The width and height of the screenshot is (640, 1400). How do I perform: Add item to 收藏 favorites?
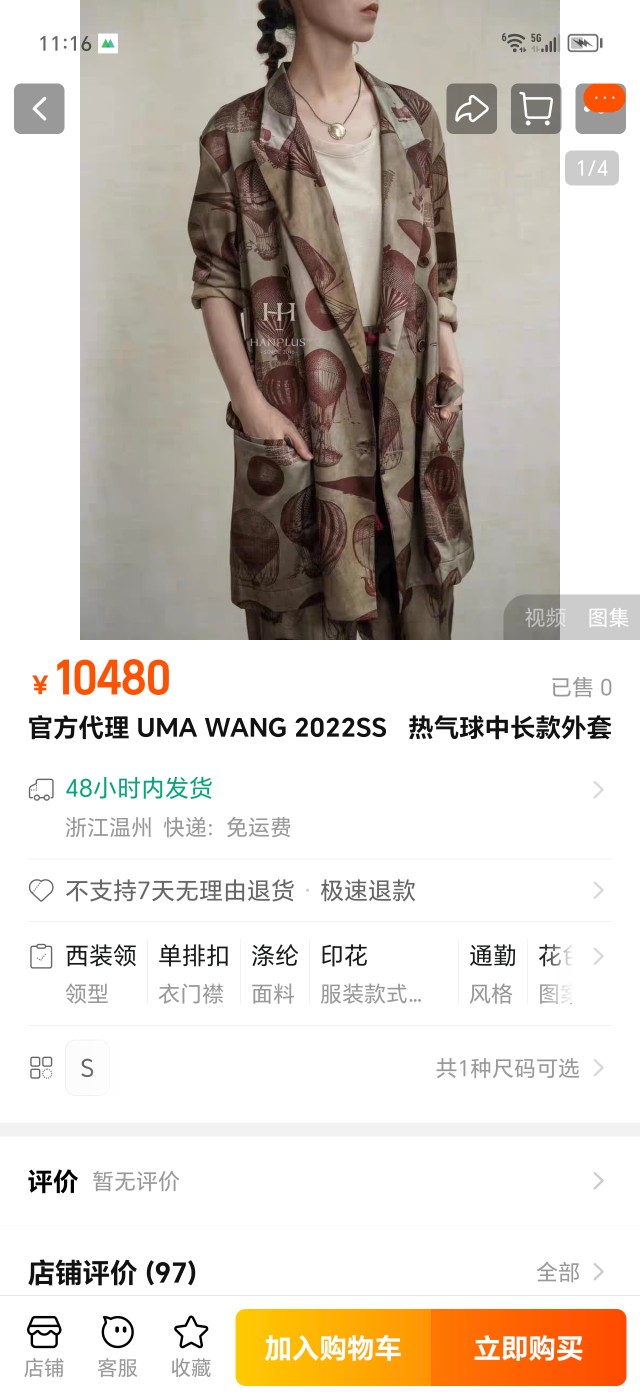(191, 1347)
